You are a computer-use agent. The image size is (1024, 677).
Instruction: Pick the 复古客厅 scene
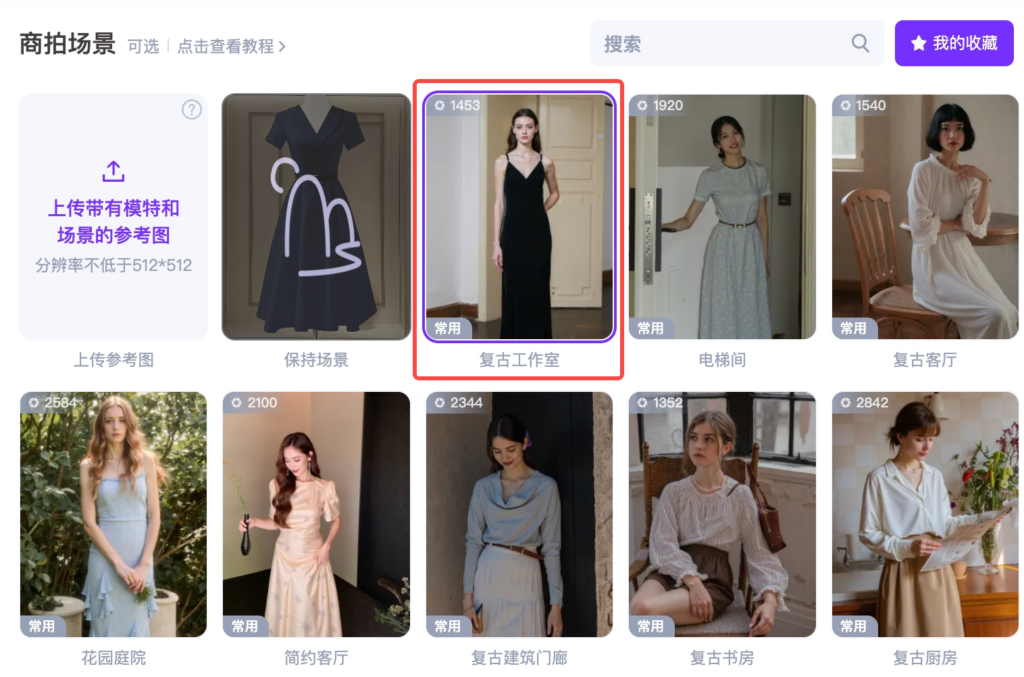pos(925,217)
